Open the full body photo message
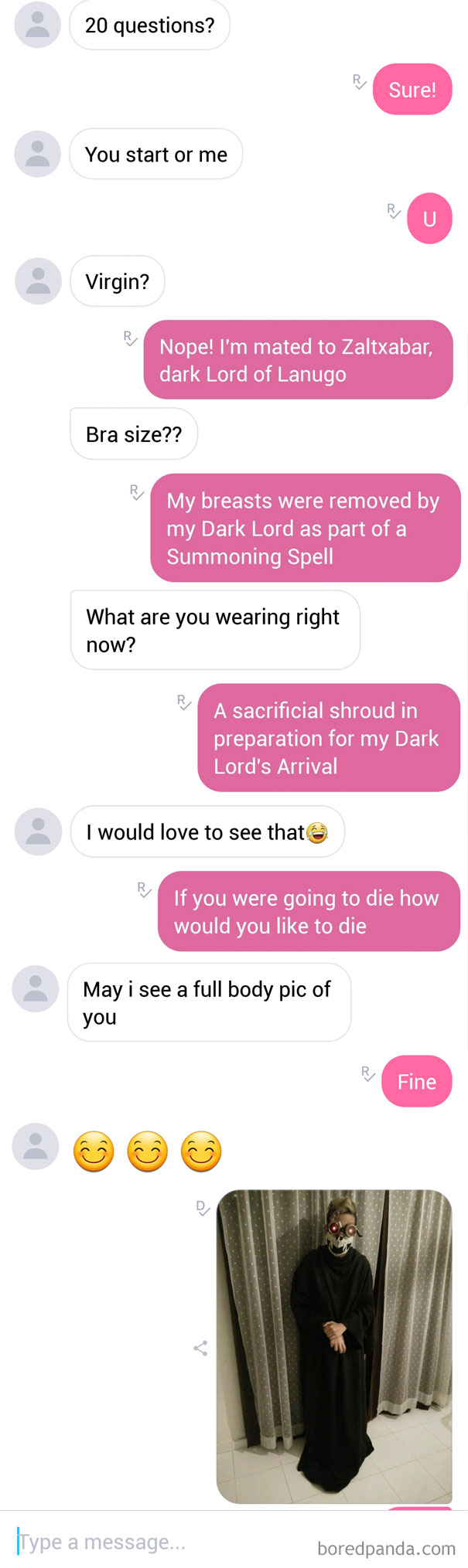 pos(334,1345)
